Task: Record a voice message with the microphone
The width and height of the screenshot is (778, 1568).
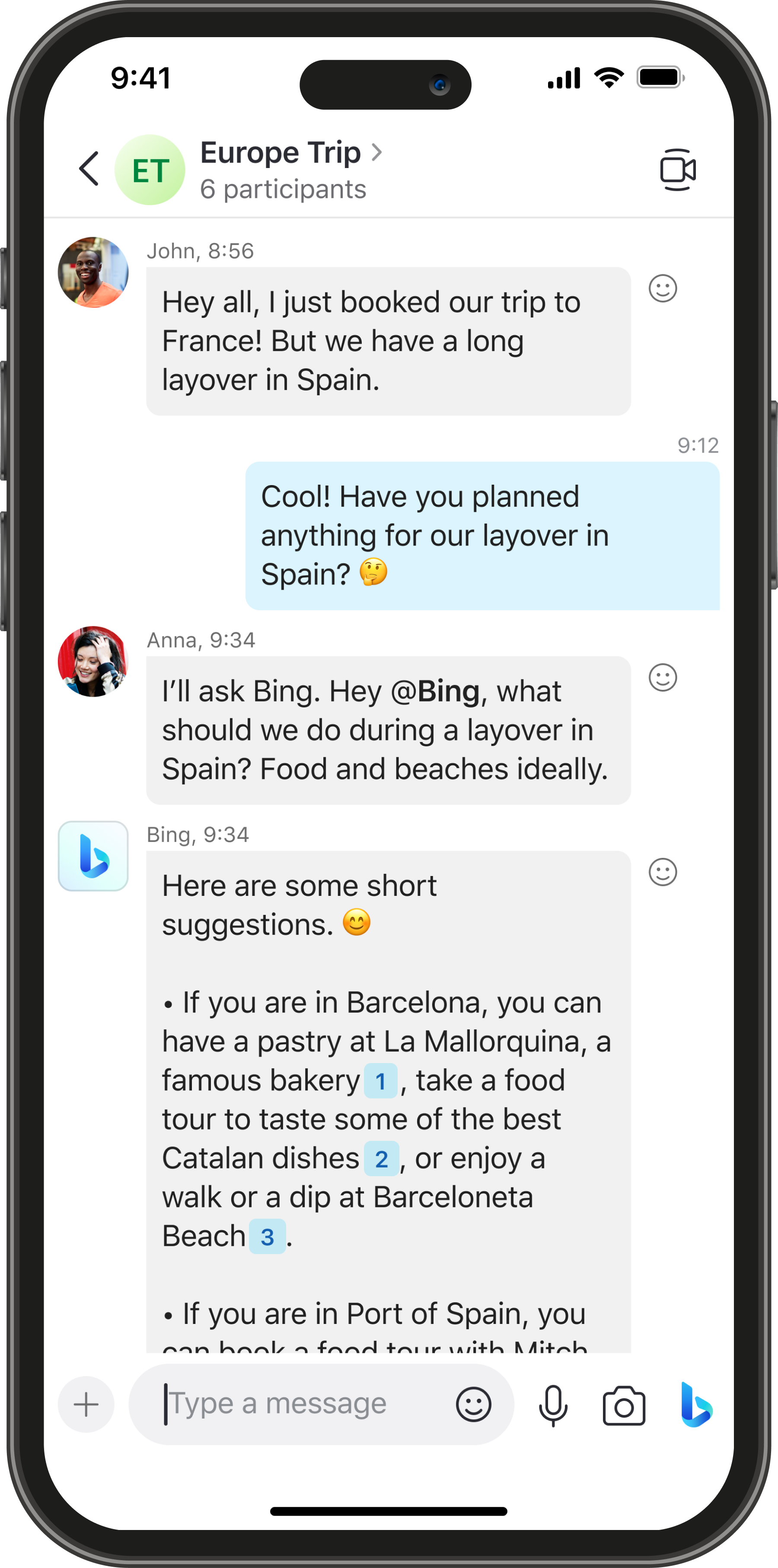Action: [x=552, y=1406]
